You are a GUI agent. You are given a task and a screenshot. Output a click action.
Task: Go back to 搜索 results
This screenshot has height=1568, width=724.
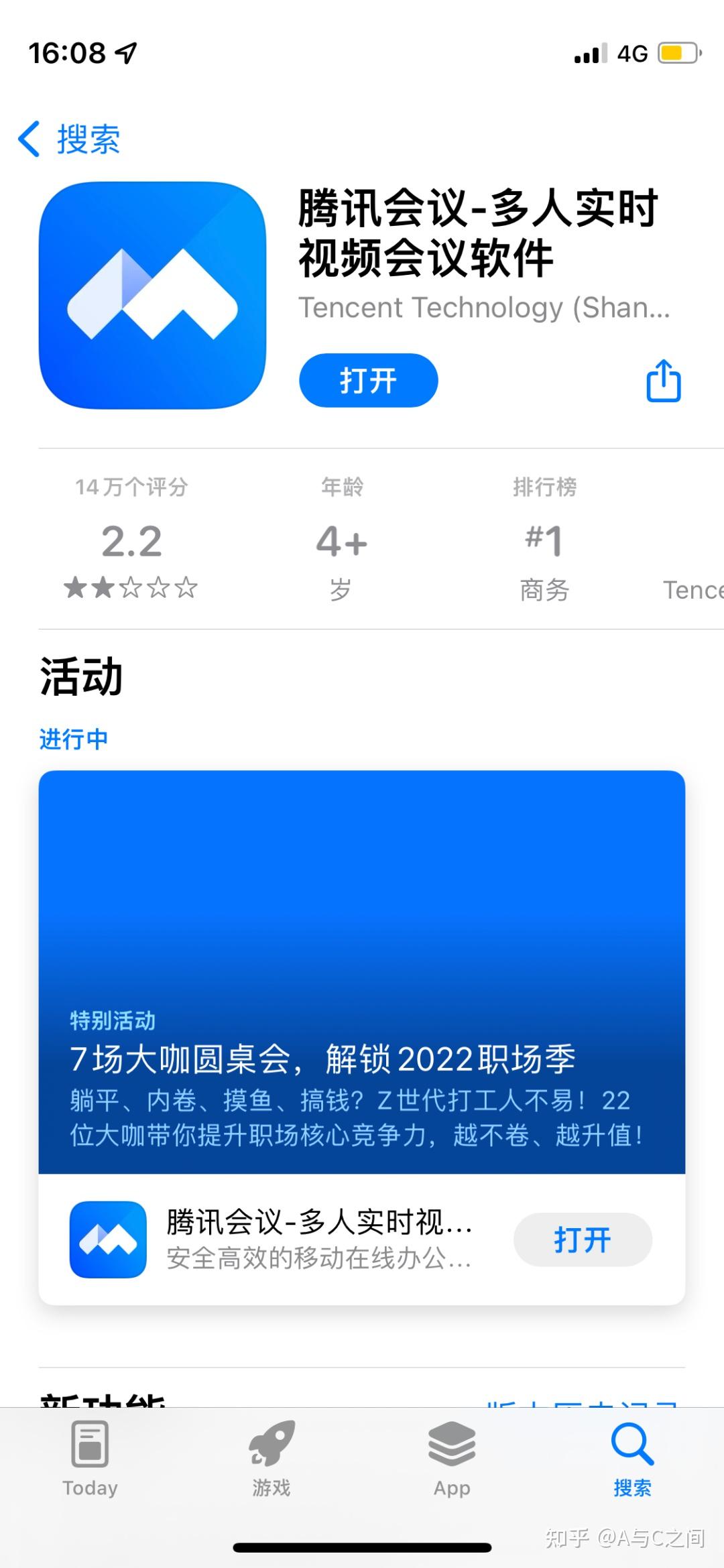coord(70,139)
